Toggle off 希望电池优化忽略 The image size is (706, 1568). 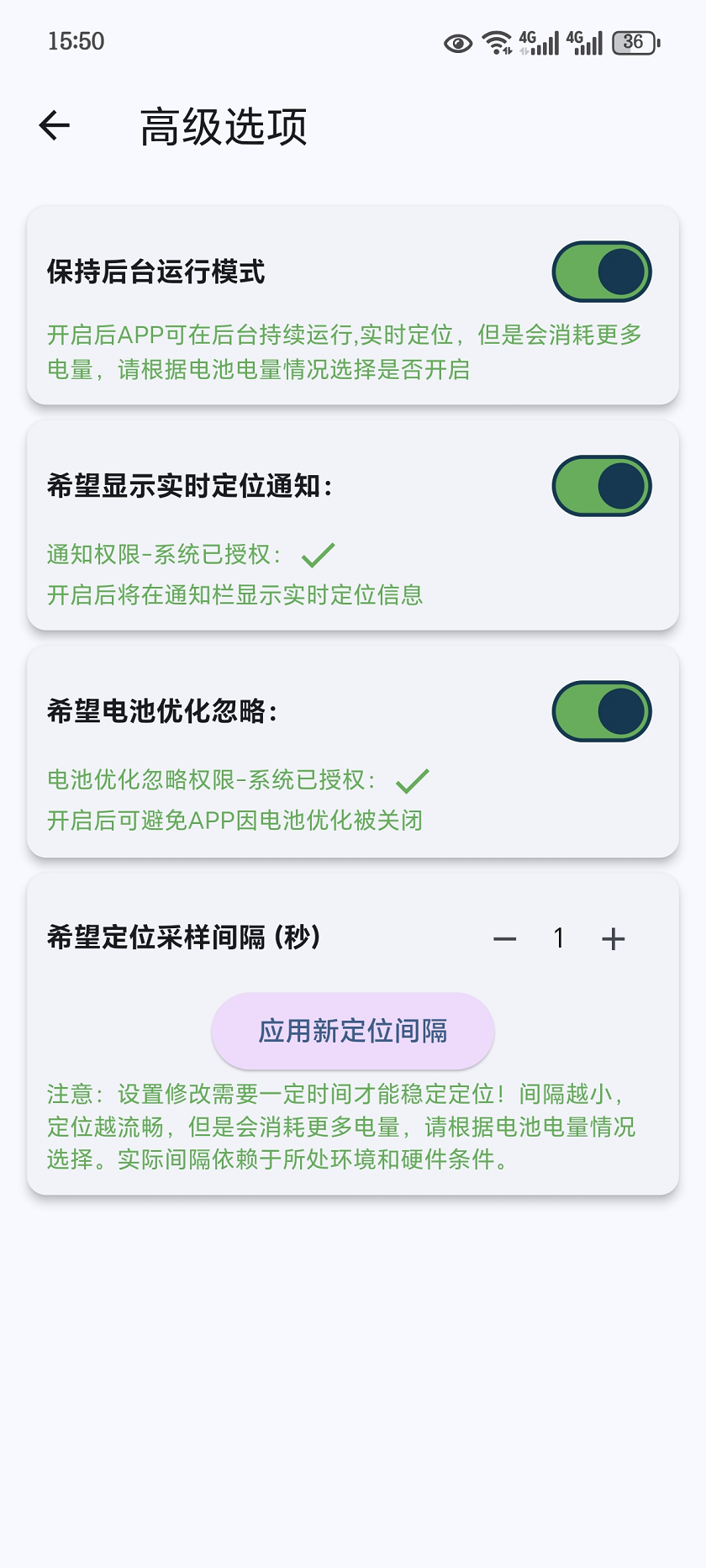click(x=601, y=710)
